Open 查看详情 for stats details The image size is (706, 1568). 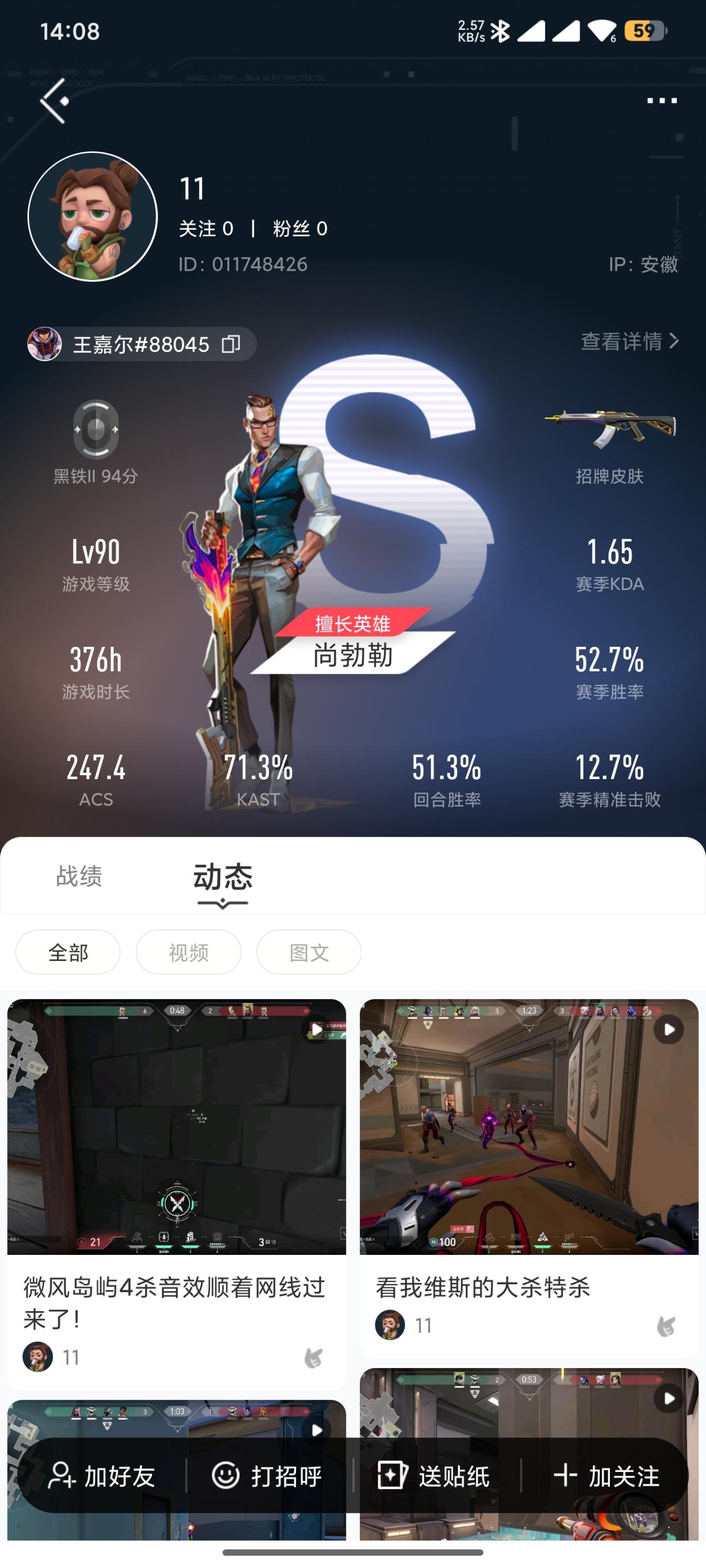629,341
